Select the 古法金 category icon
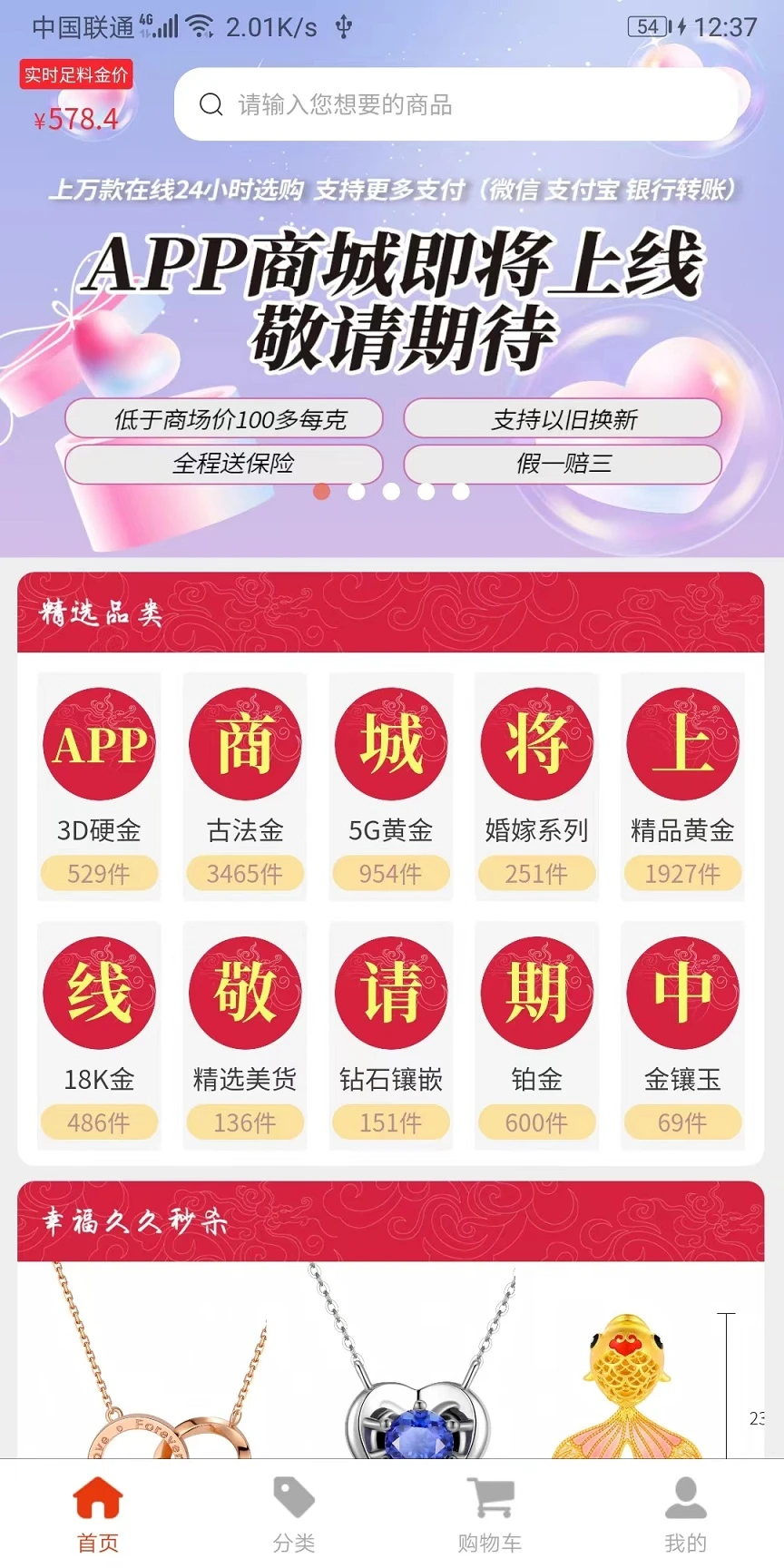This screenshot has height=1568, width=784. pyautogui.click(x=244, y=742)
